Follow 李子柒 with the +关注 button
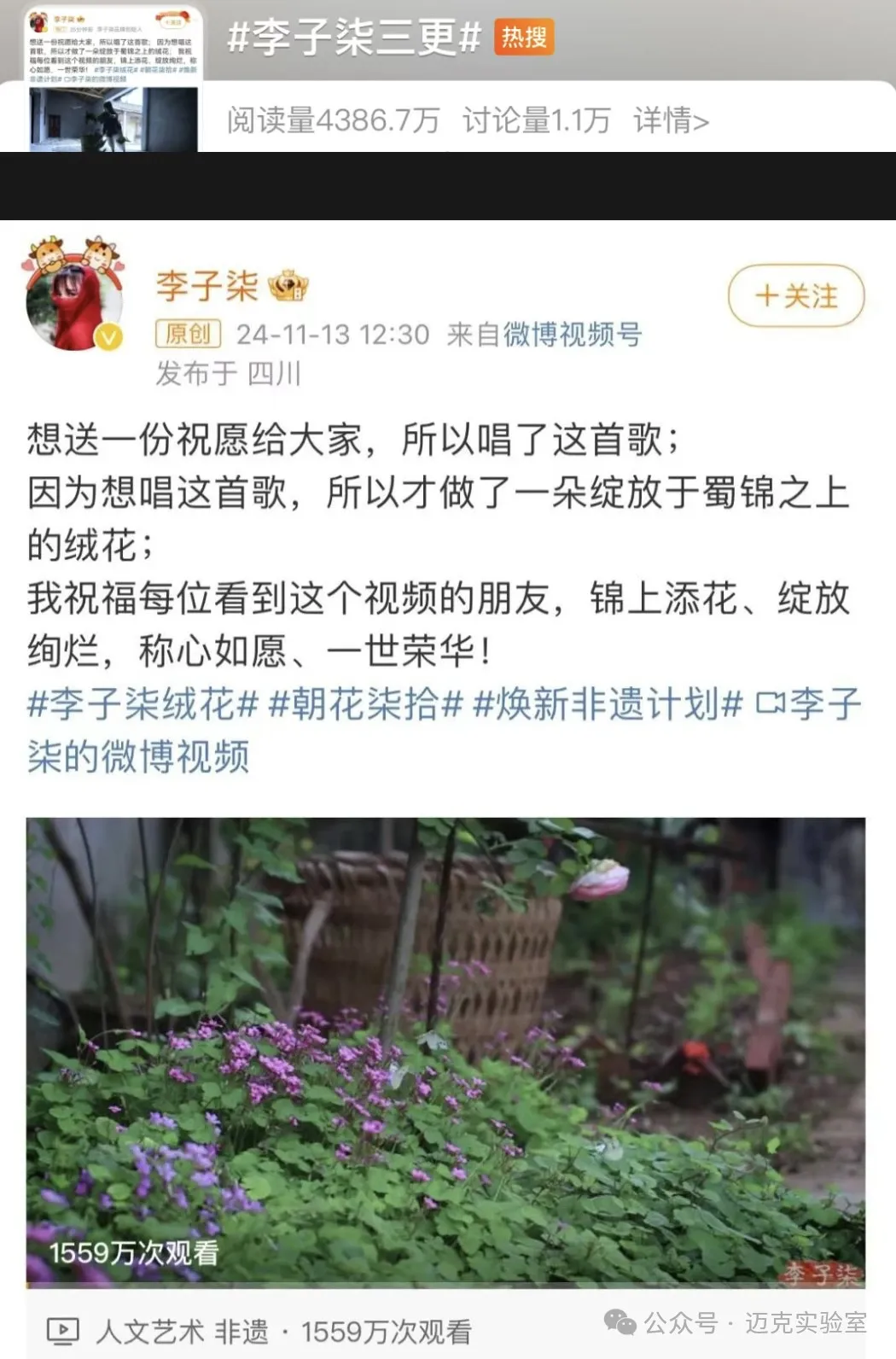Screen dimensions: 896x1359 click(795, 296)
